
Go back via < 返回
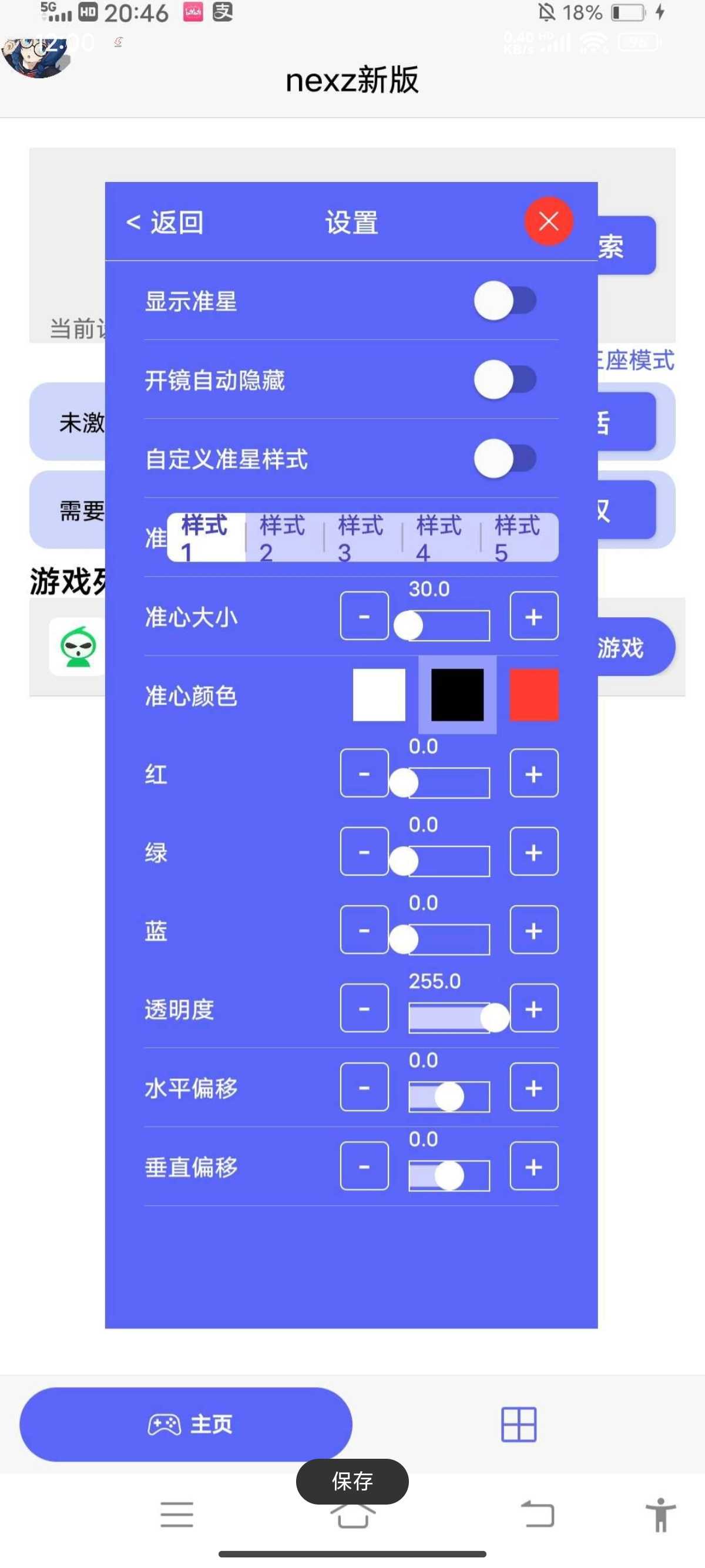point(166,223)
